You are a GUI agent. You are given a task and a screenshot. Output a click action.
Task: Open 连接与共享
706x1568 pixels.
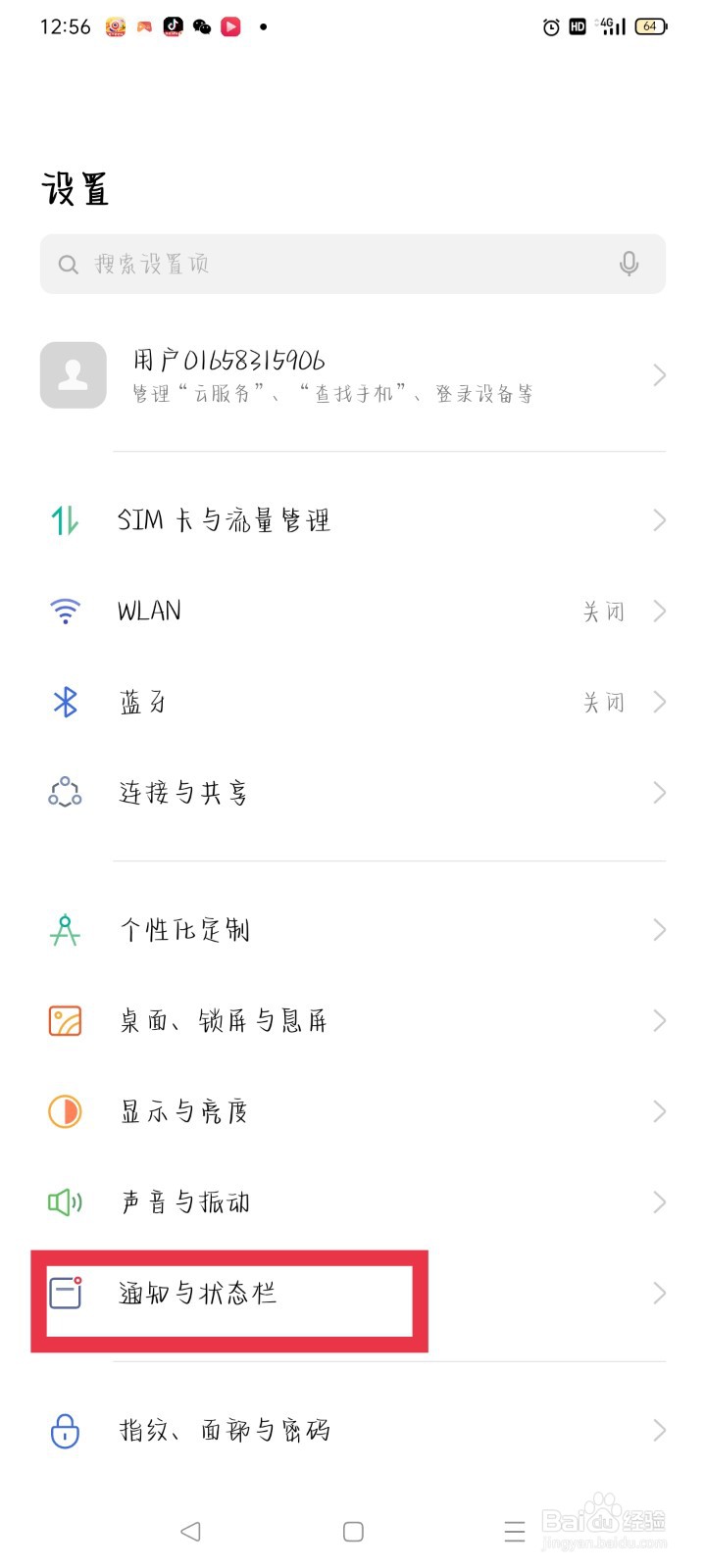pyautogui.click(x=353, y=793)
